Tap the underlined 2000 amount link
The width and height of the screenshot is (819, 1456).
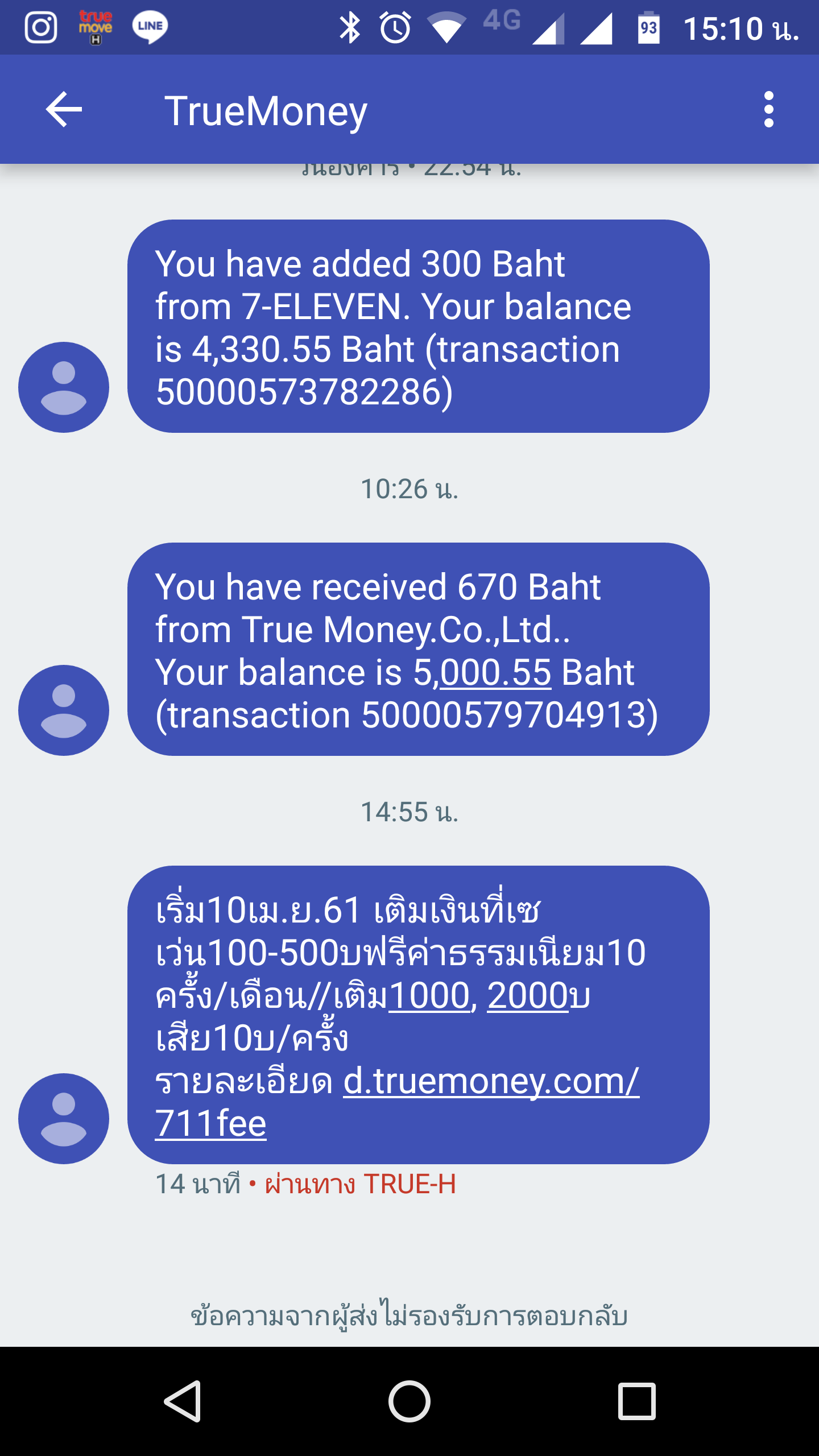528,995
